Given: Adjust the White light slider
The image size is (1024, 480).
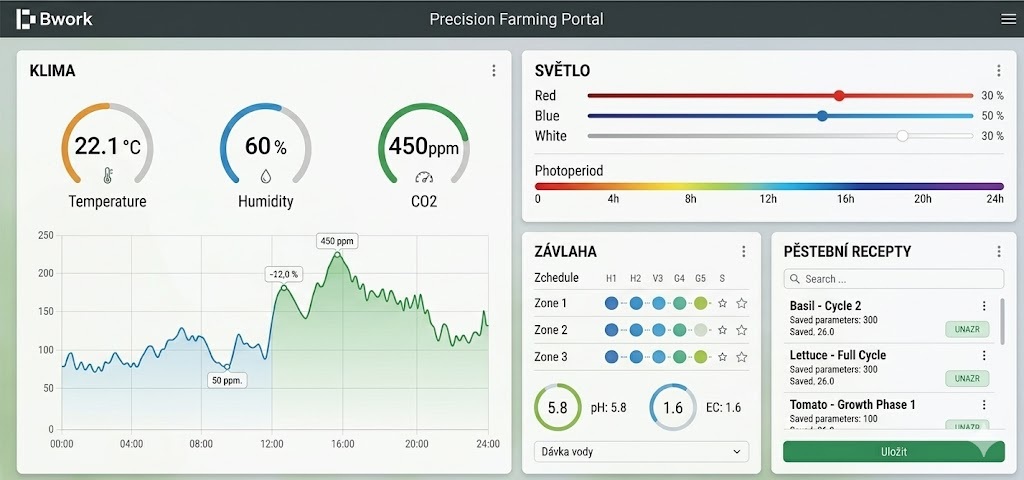Looking at the screenshot, I should point(902,136).
